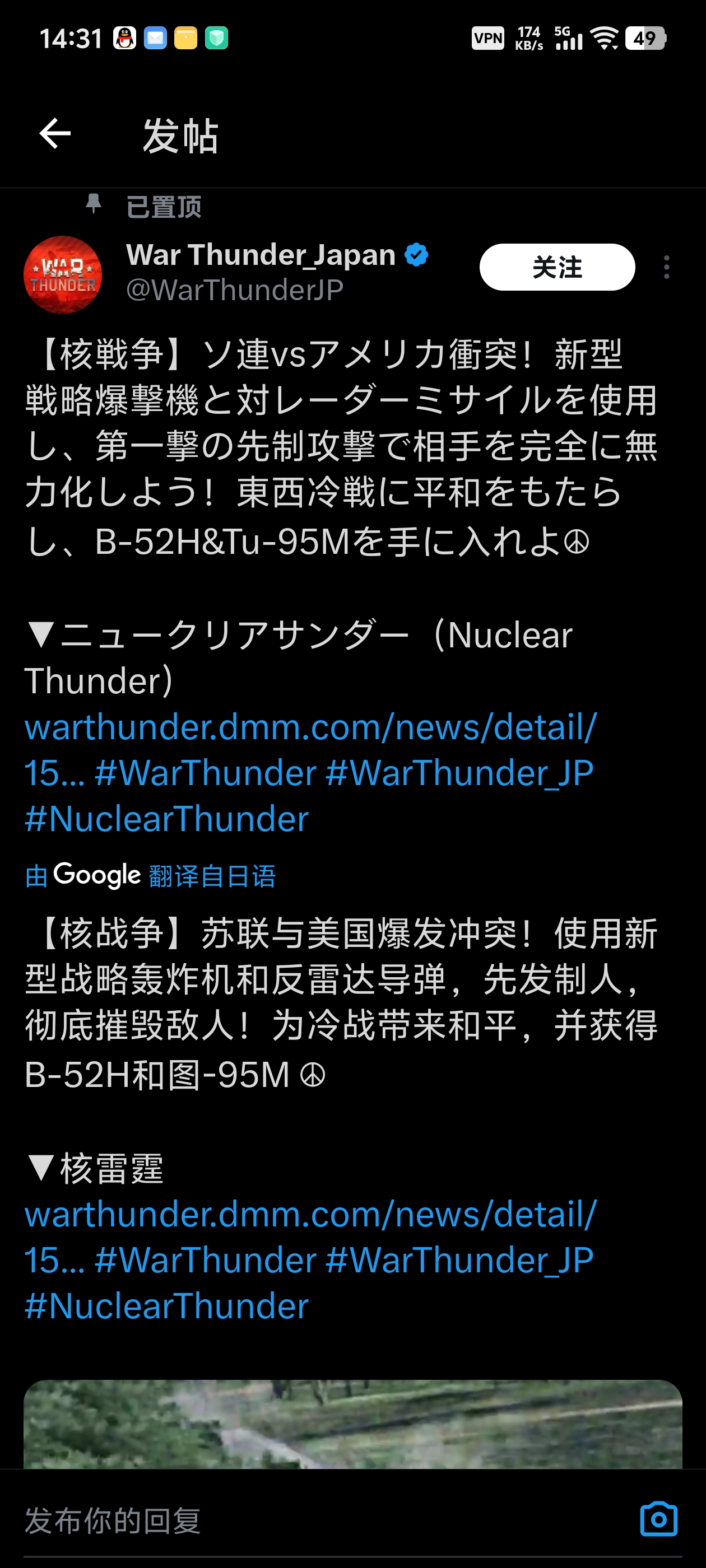
Task: Attach a photo with the camera icon
Action: pyautogui.click(x=658, y=1519)
